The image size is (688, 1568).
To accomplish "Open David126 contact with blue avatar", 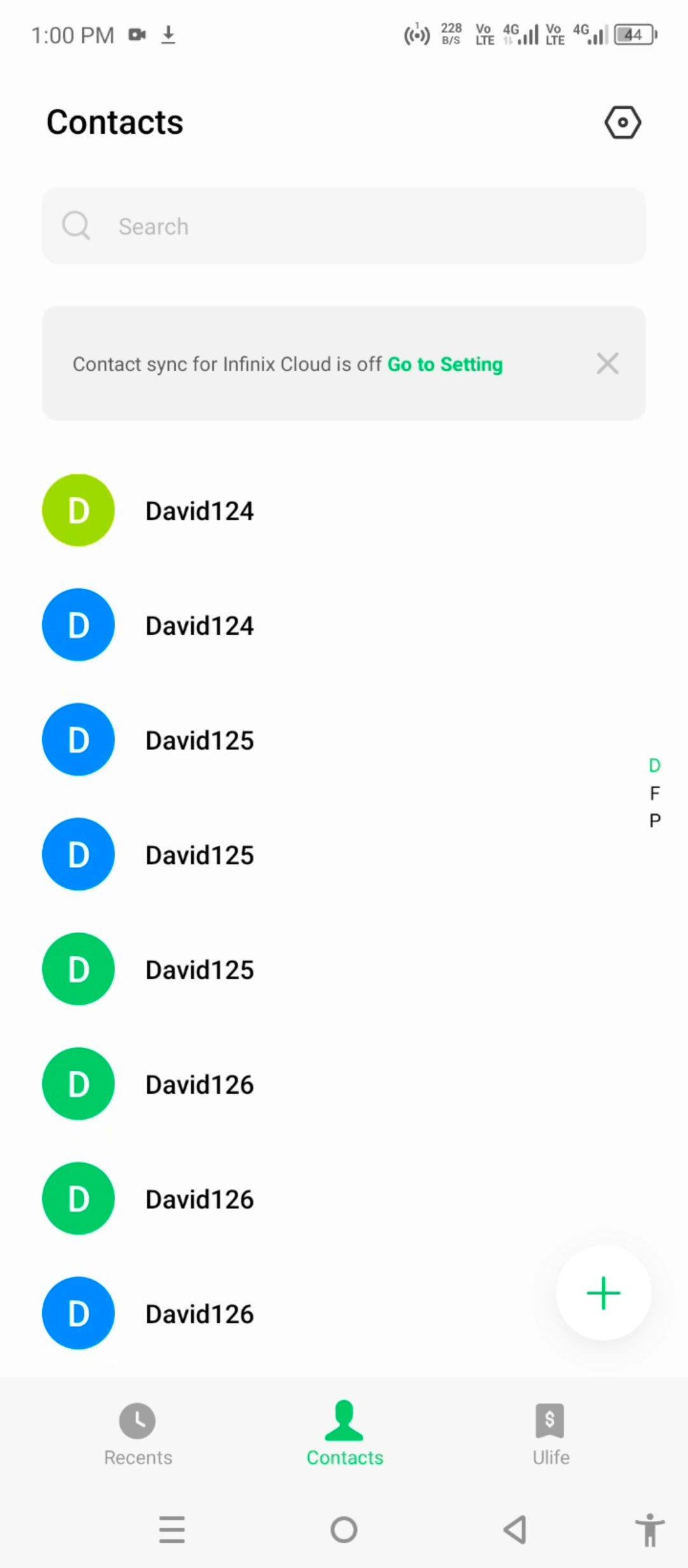I will [344, 1314].
